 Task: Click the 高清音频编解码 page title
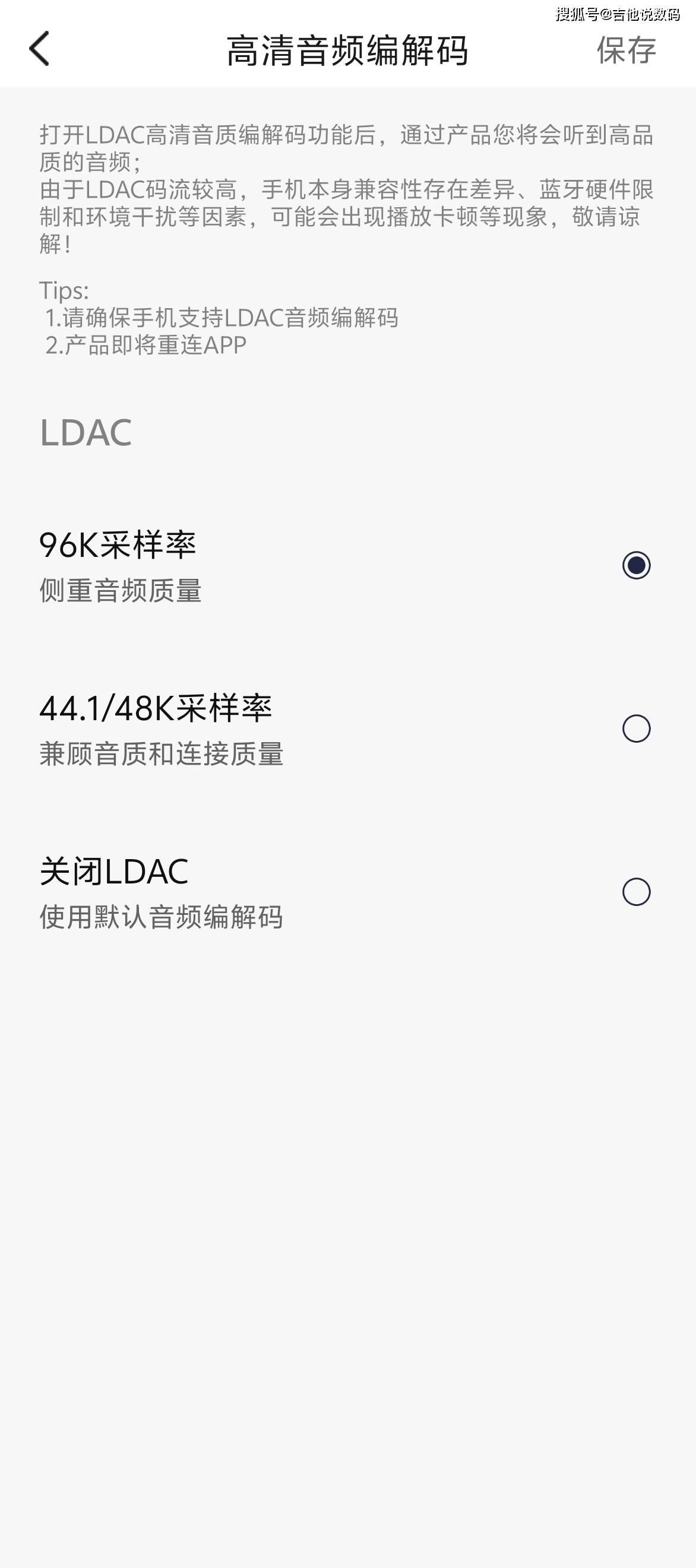pyautogui.click(x=347, y=51)
